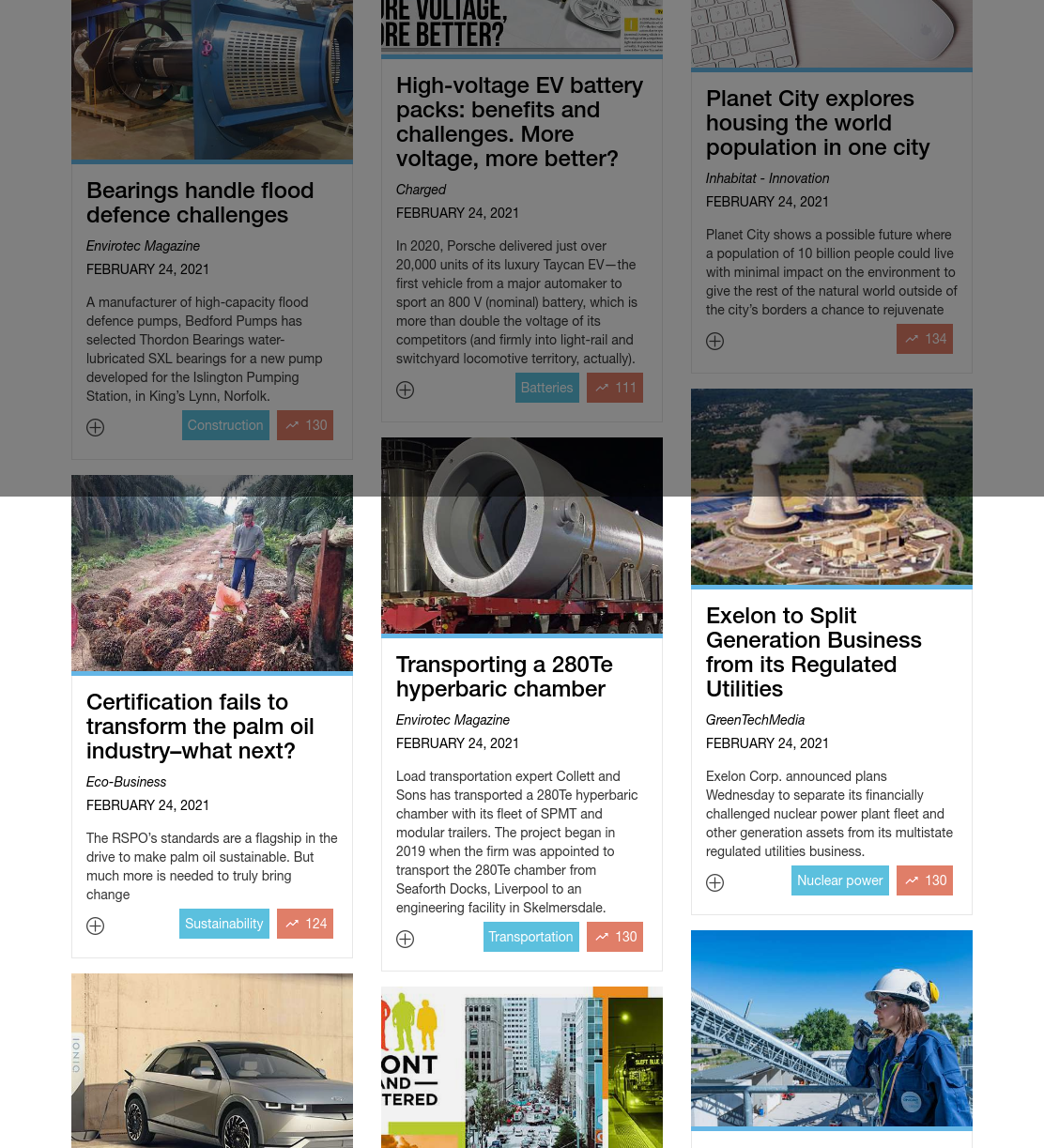This screenshot has height=1148, width=1044.
Task: Tap trending 111 on EV battery card
Action: (615, 388)
